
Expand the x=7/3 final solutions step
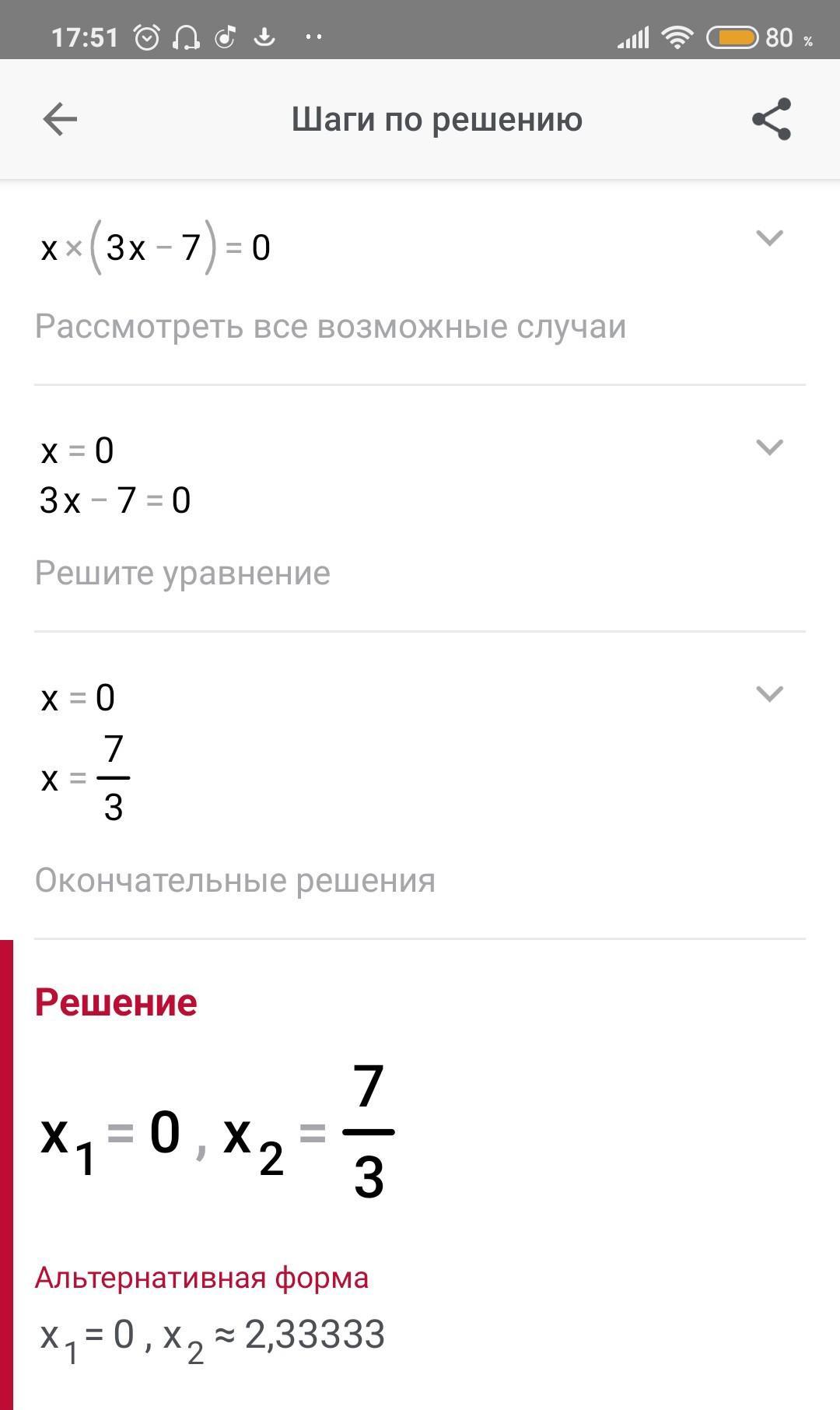click(769, 693)
